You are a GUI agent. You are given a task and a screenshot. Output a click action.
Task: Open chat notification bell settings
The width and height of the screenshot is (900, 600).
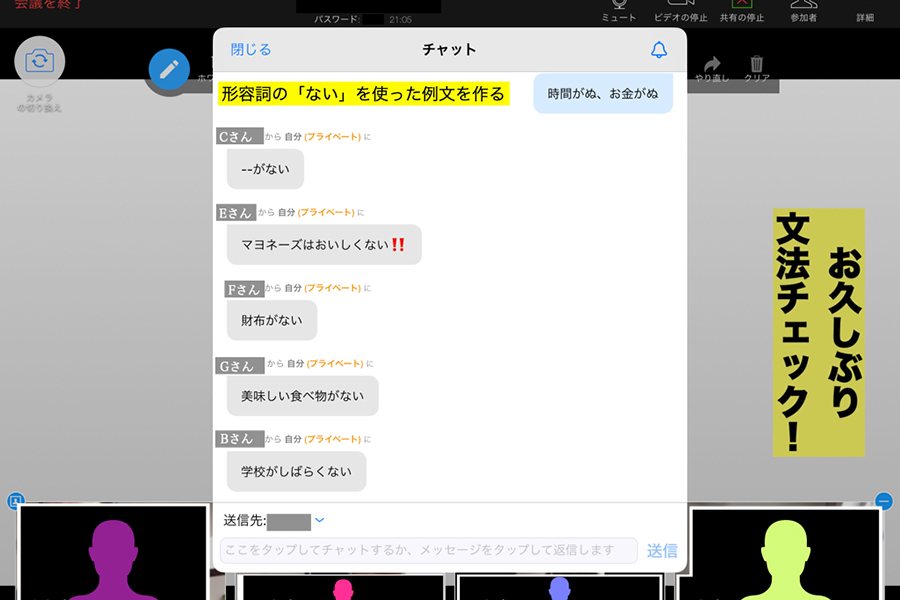pos(658,49)
